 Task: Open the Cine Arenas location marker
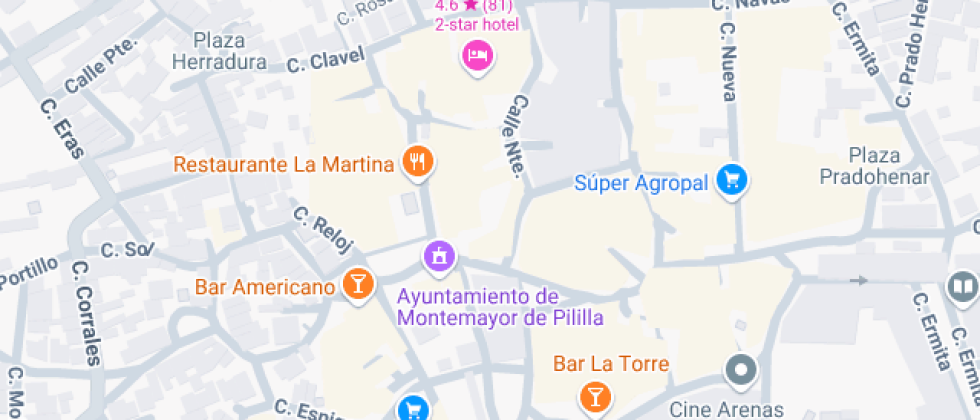point(741,370)
